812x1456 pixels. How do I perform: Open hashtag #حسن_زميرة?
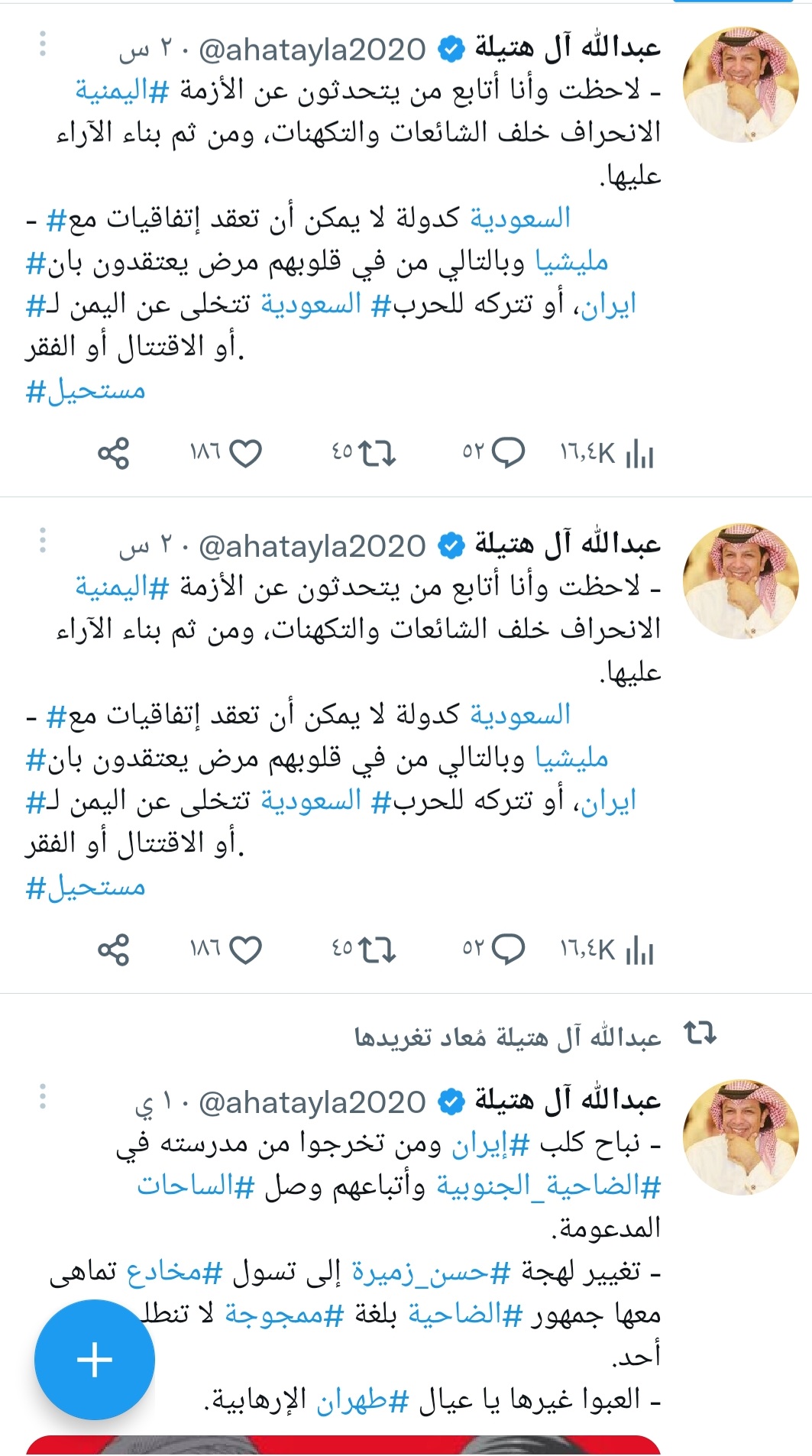tap(431, 1272)
